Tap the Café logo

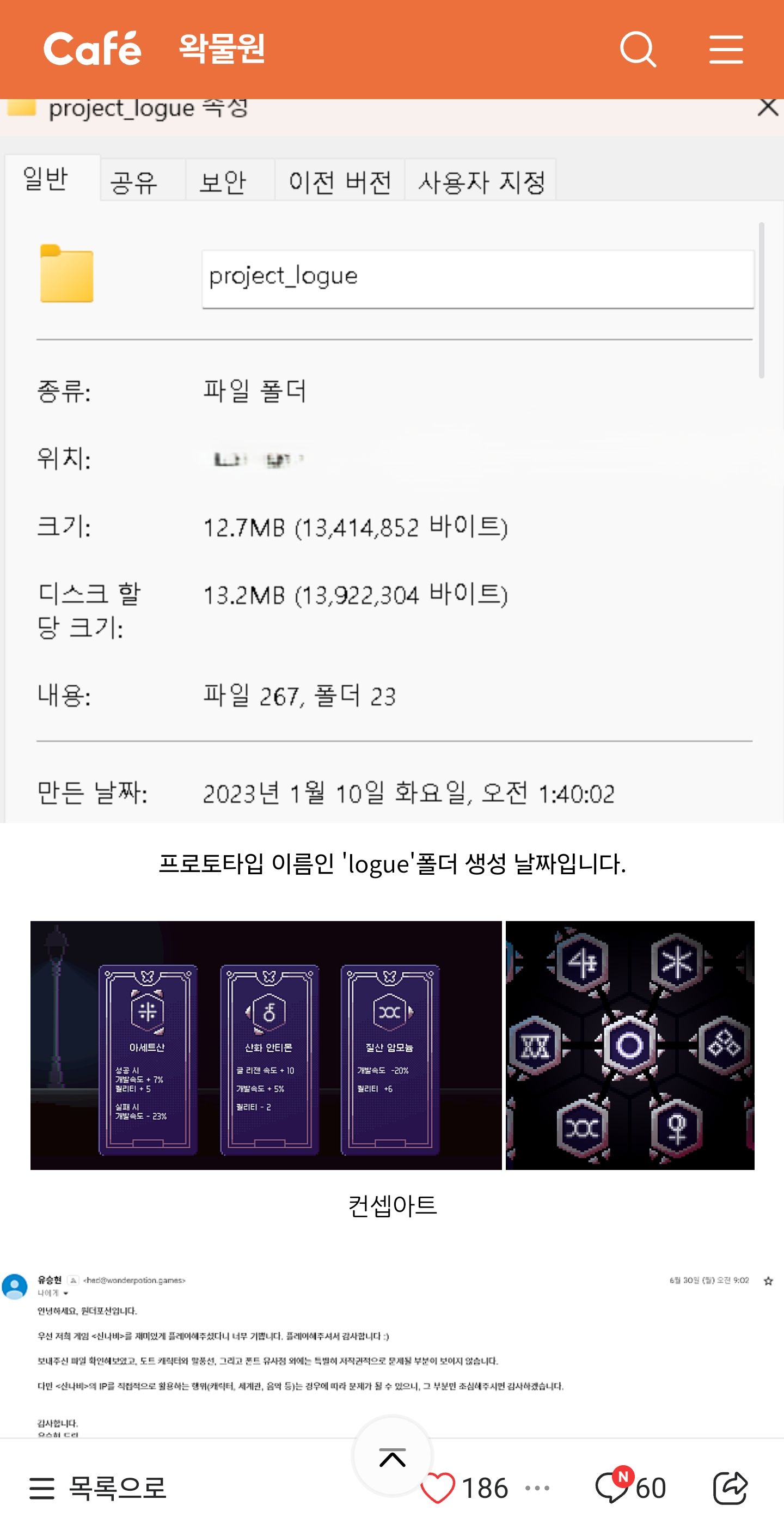[x=93, y=49]
